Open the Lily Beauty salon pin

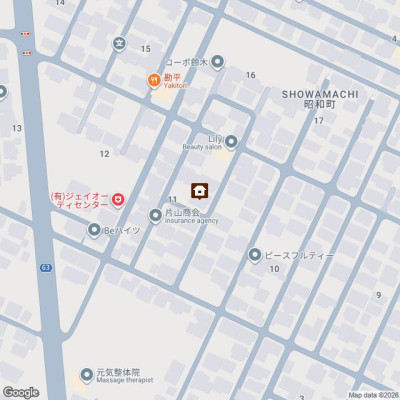point(231,142)
